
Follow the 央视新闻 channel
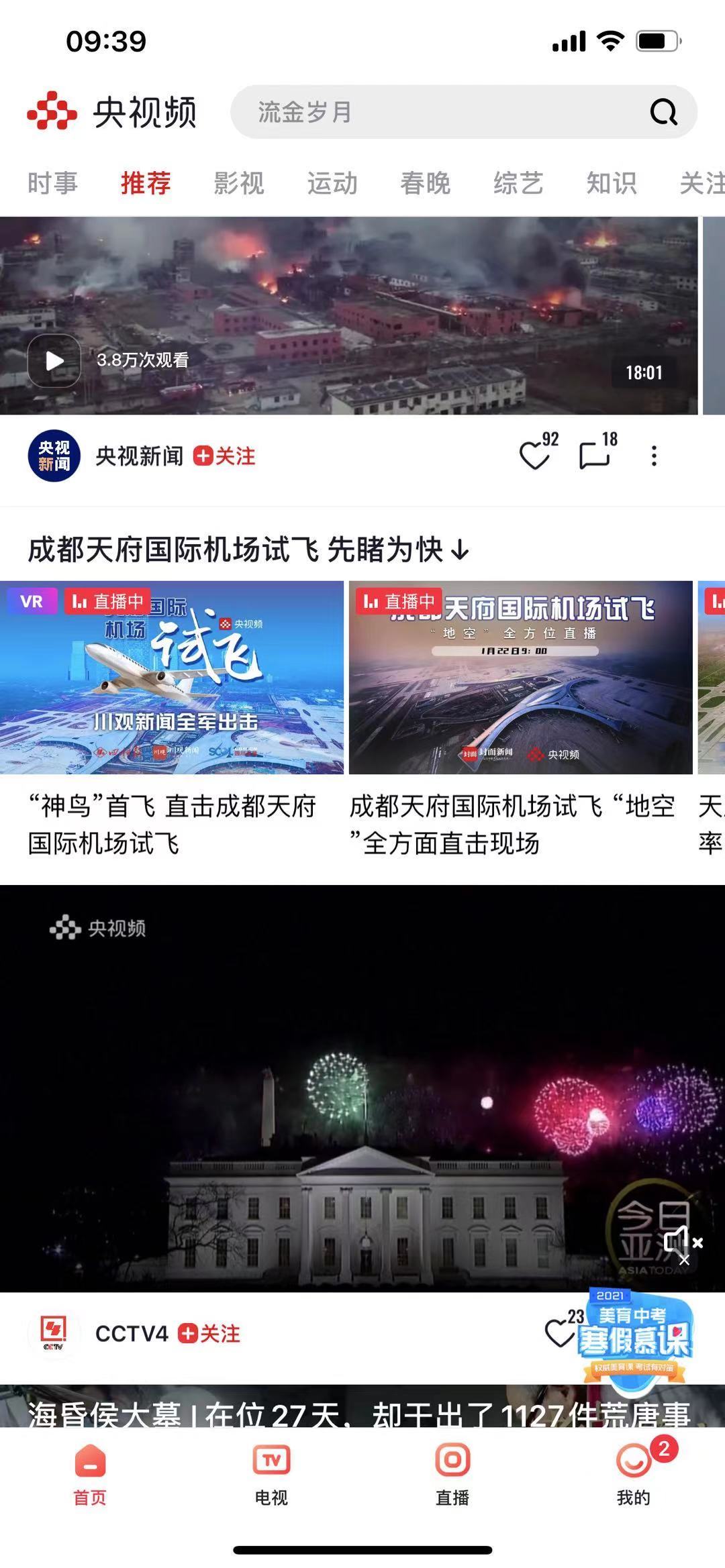coord(225,456)
